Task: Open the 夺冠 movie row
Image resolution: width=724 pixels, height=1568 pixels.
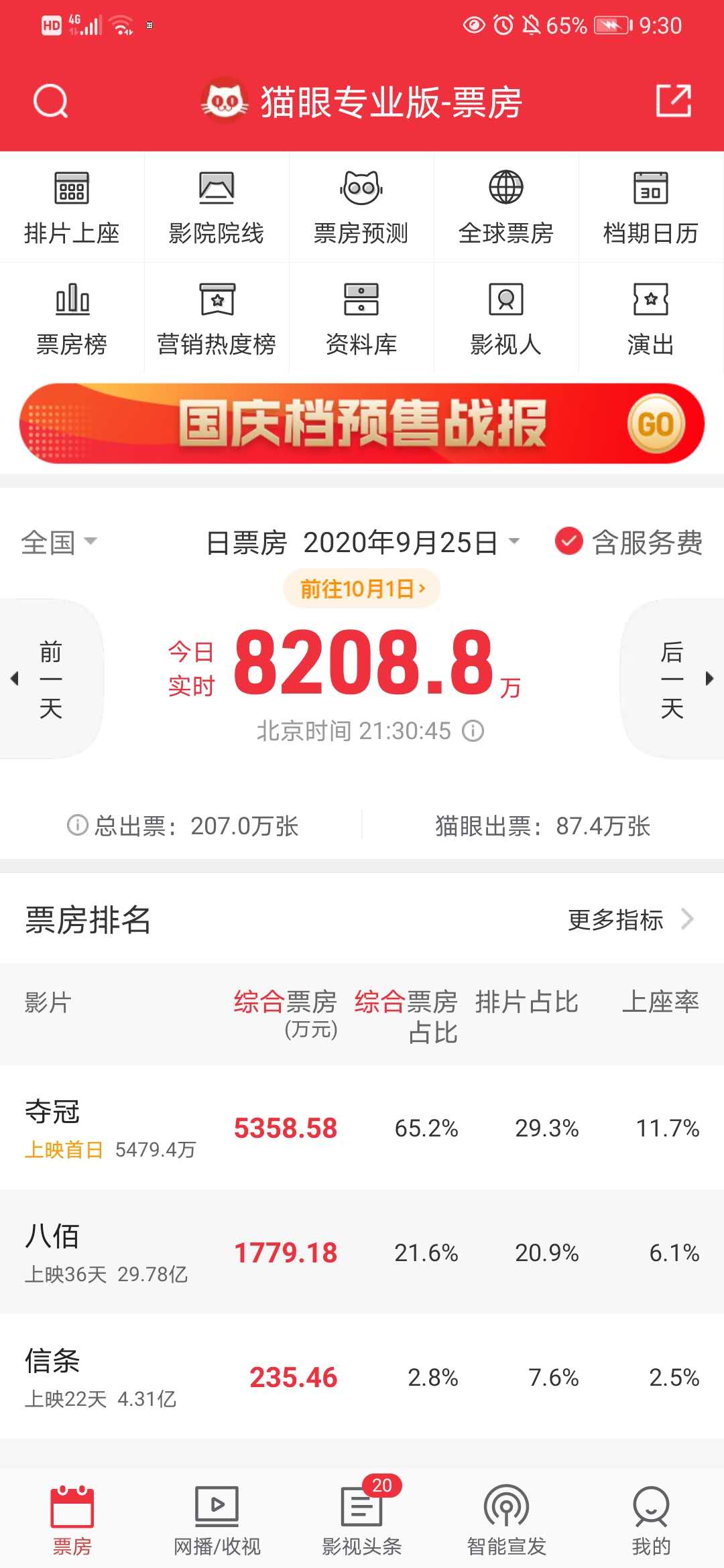Action: [362, 1128]
